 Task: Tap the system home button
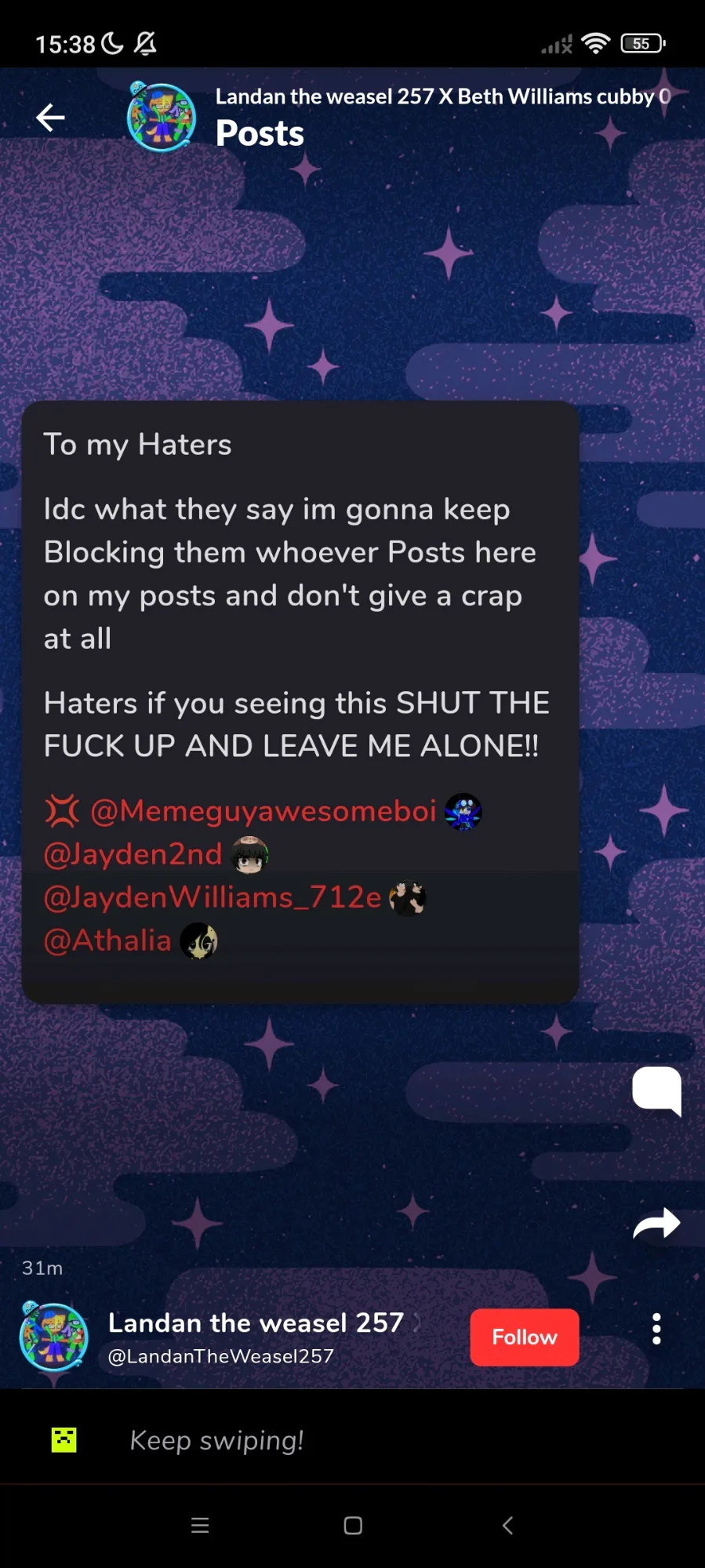[x=353, y=1526]
